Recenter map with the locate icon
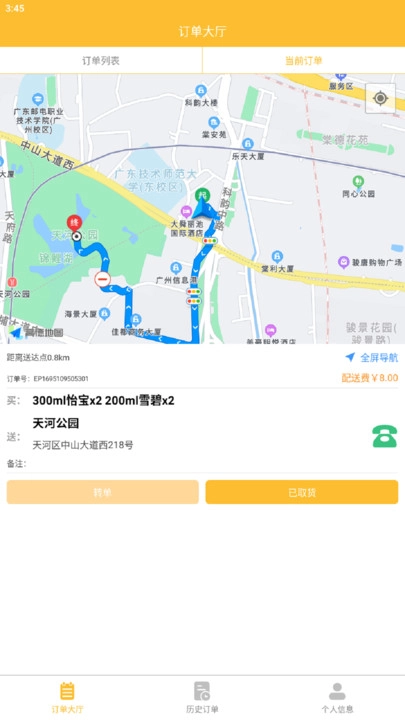 (x=380, y=98)
